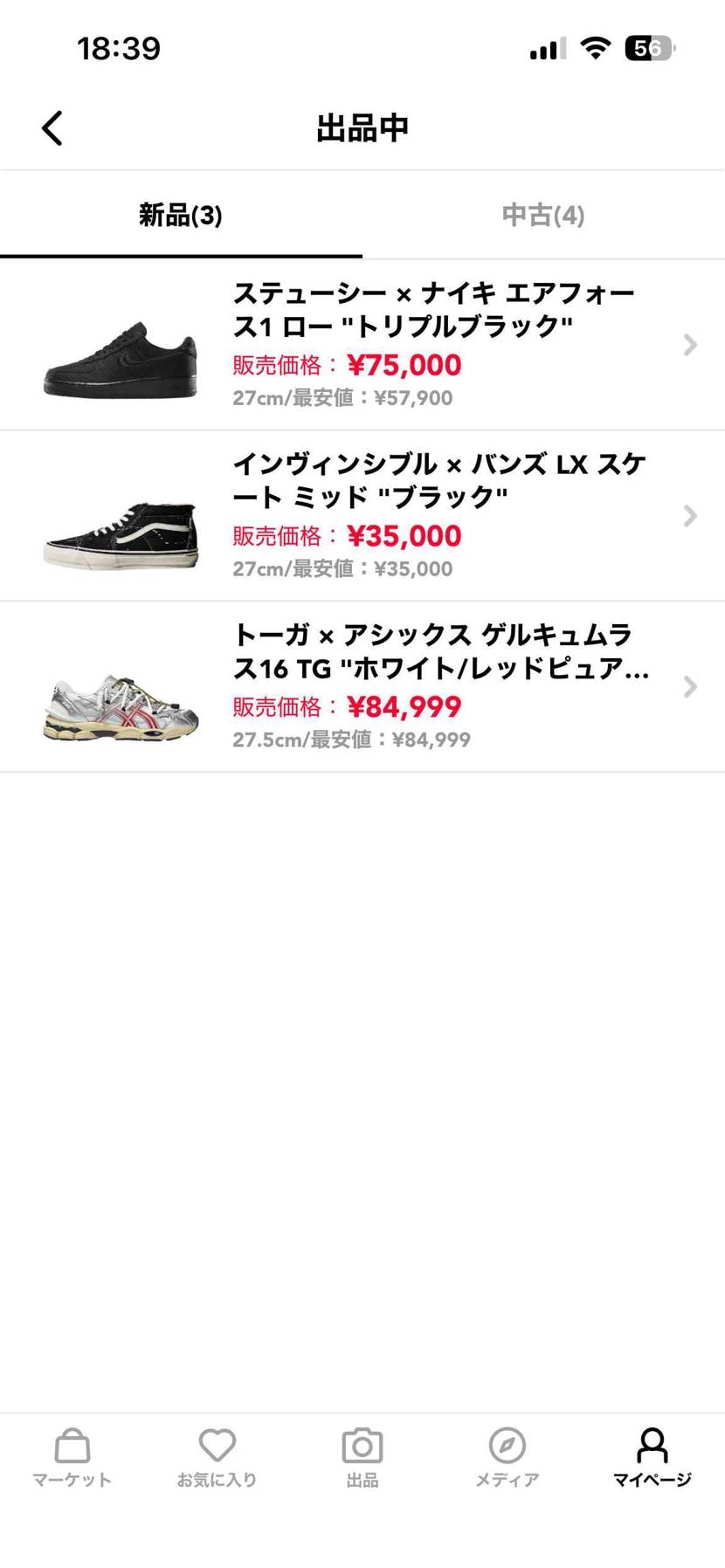Tap the Wi-Fi status icon

[x=595, y=48]
